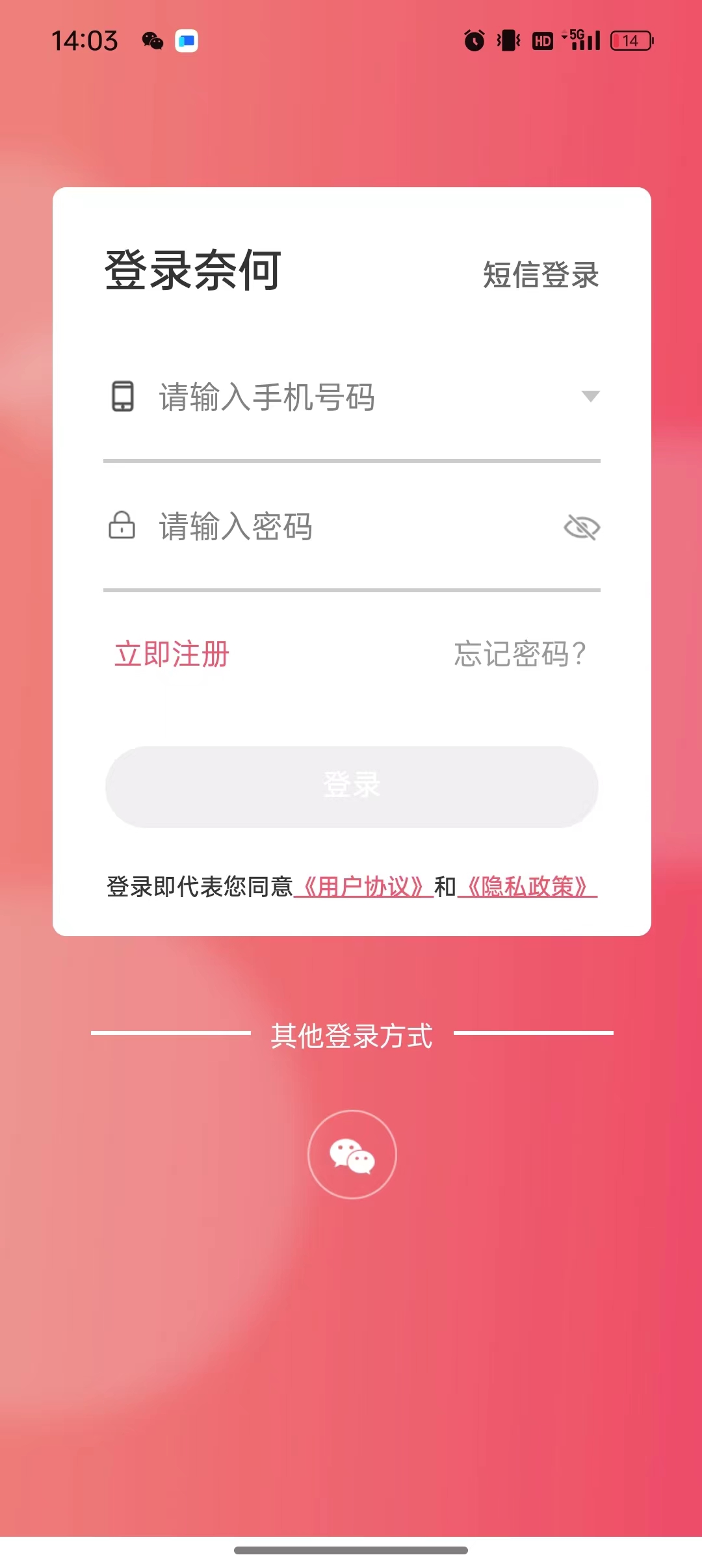Tap the 登录 login button
The image size is (702, 1568).
352,787
